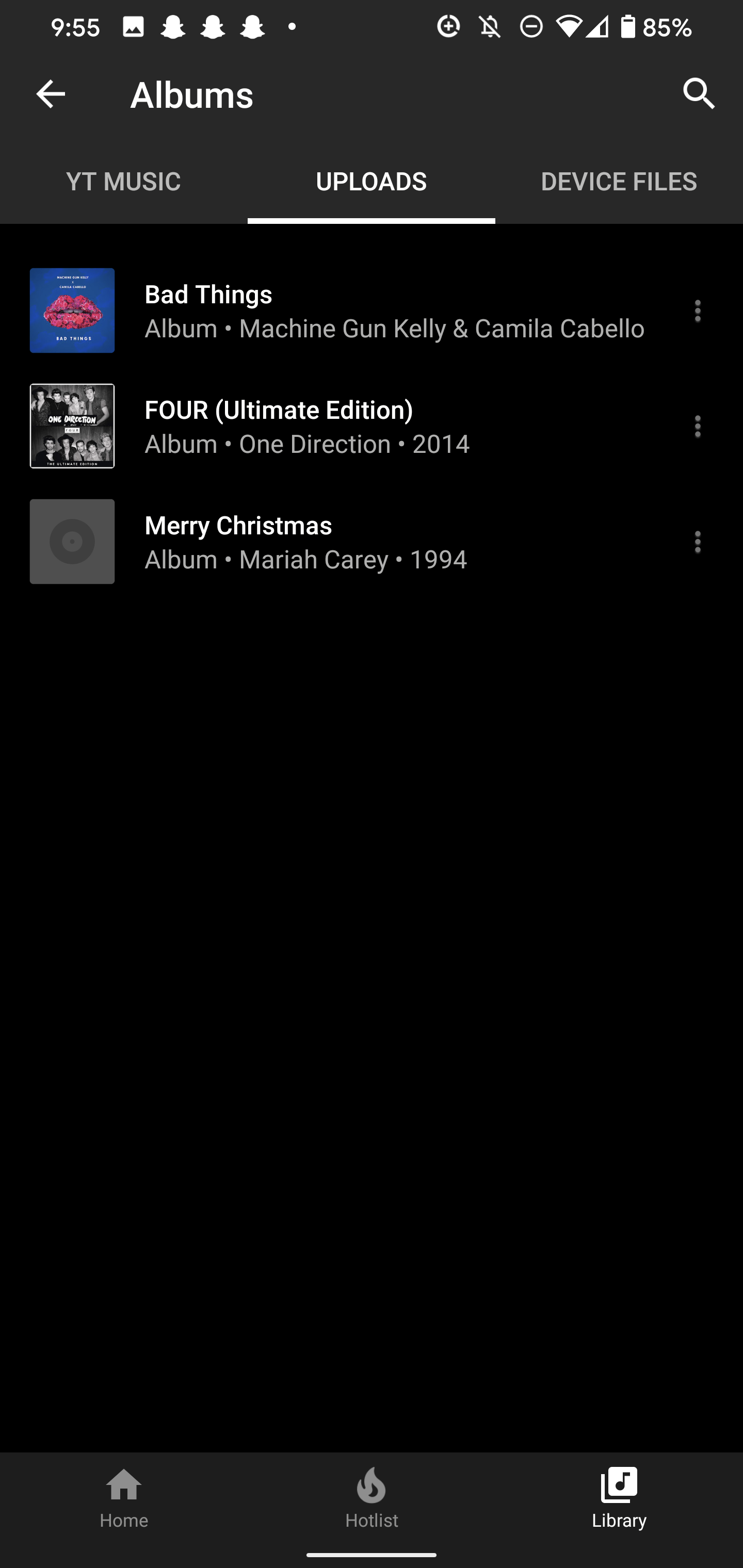Switch to the Device Files tab
Screen dimensions: 743x1568
[619, 182]
